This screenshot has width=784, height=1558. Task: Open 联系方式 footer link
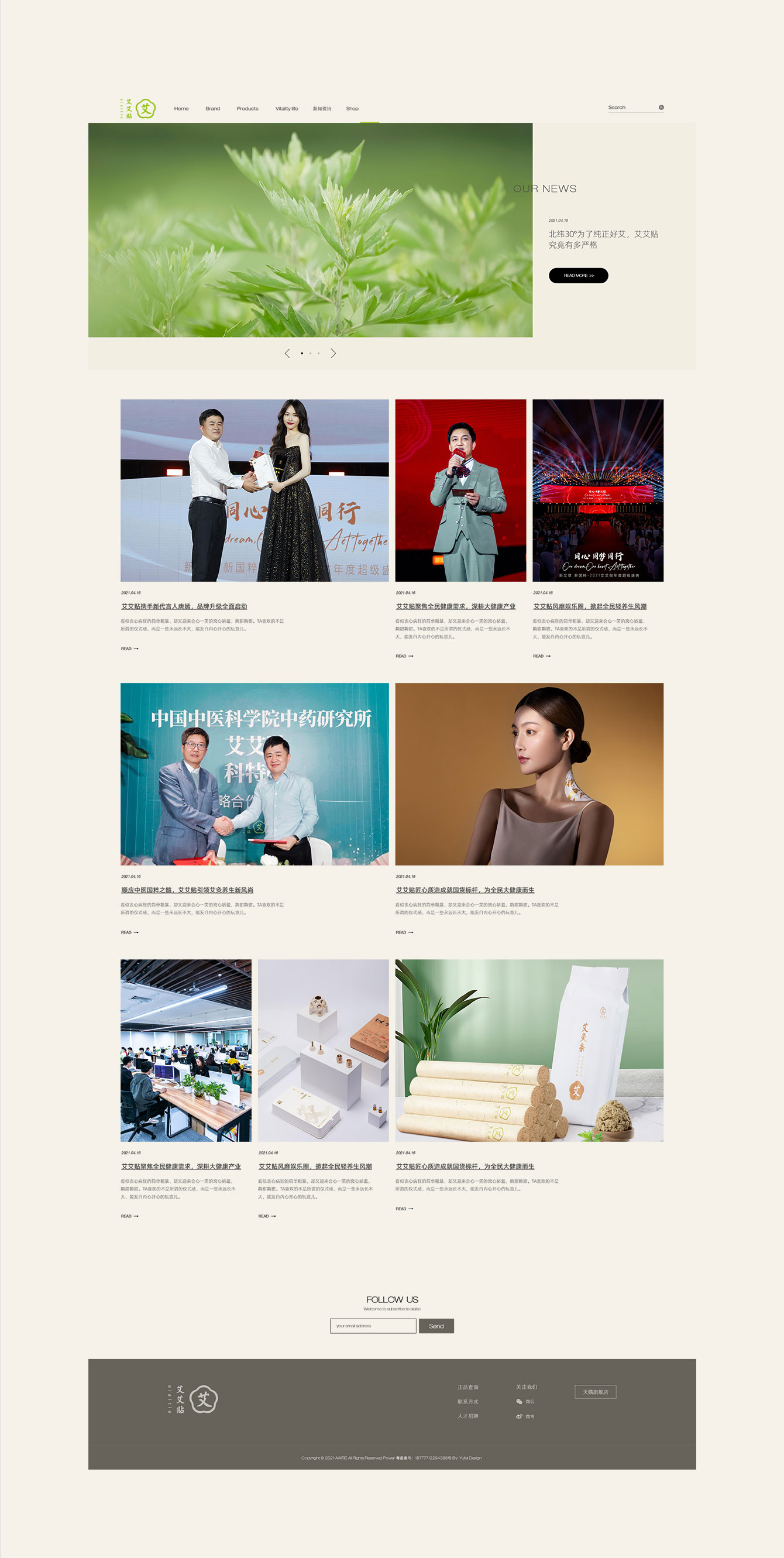pos(468,1401)
